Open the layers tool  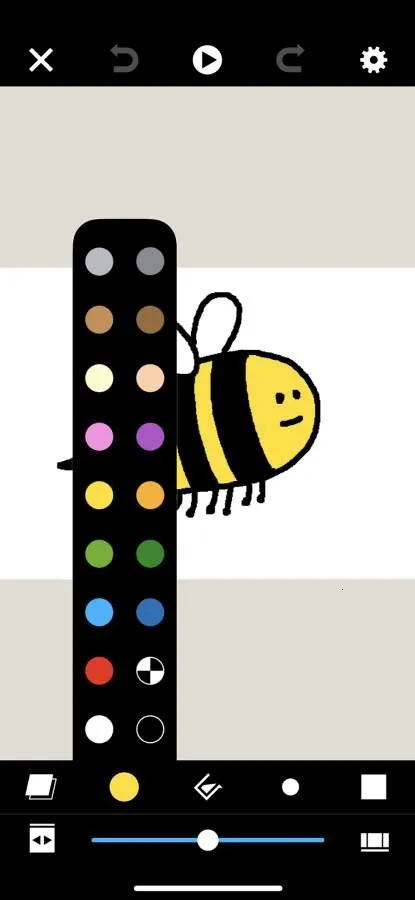41,787
